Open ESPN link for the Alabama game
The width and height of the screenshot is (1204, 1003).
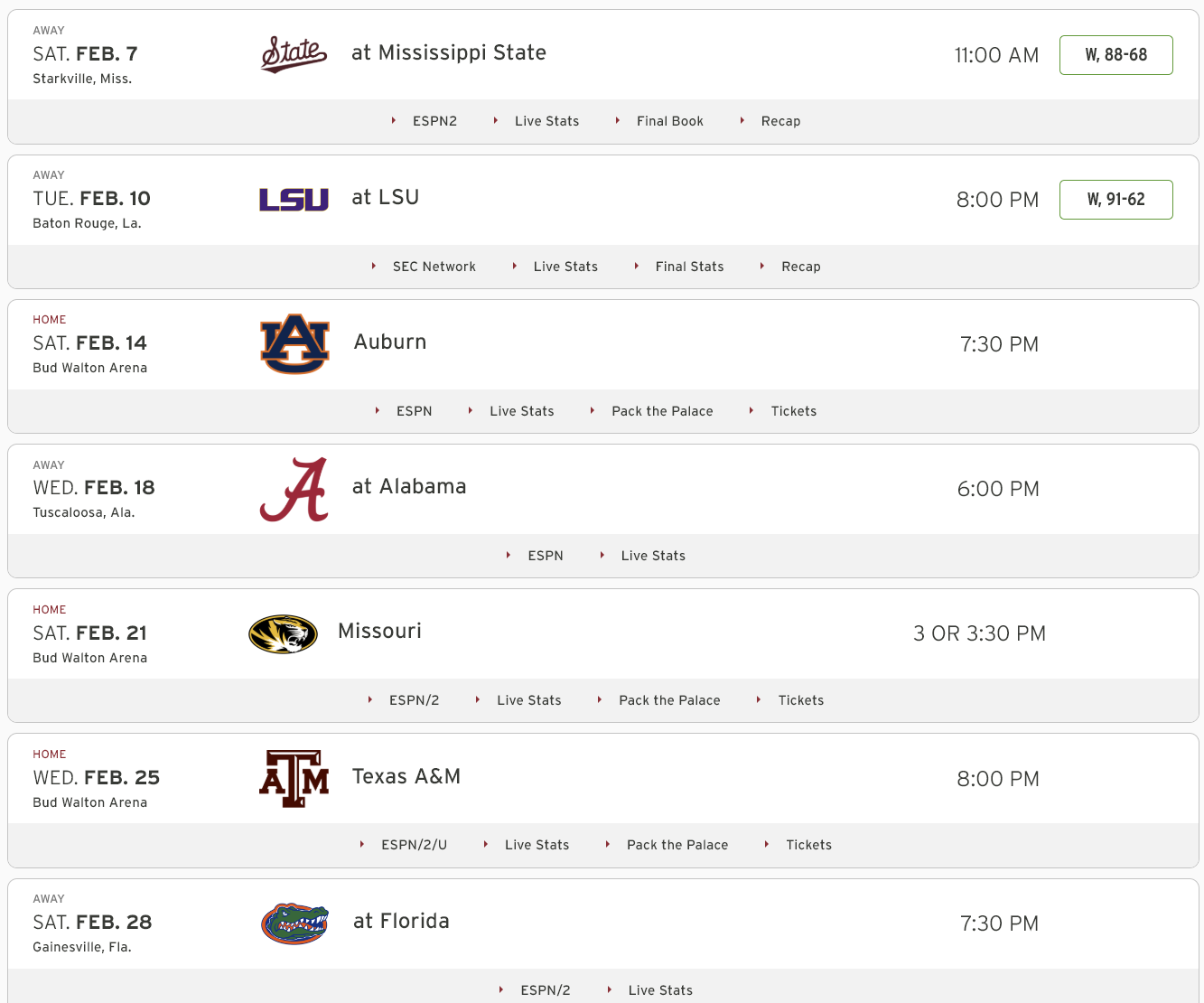pyautogui.click(x=545, y=556)
